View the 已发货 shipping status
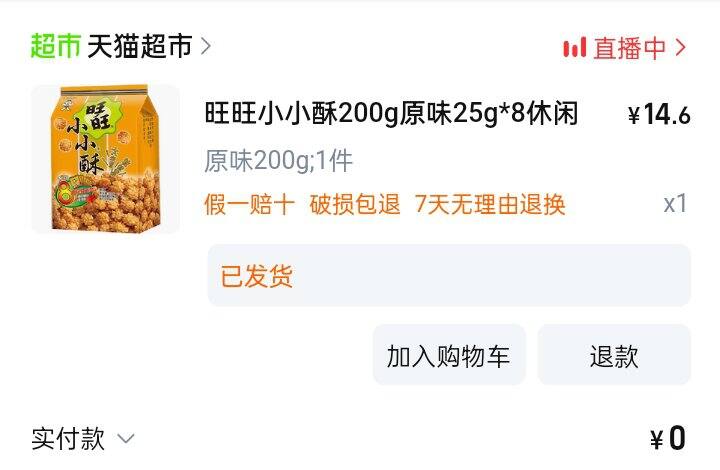Image resolution: width=720 pixels, height=470 pixels. coord(448,276)
